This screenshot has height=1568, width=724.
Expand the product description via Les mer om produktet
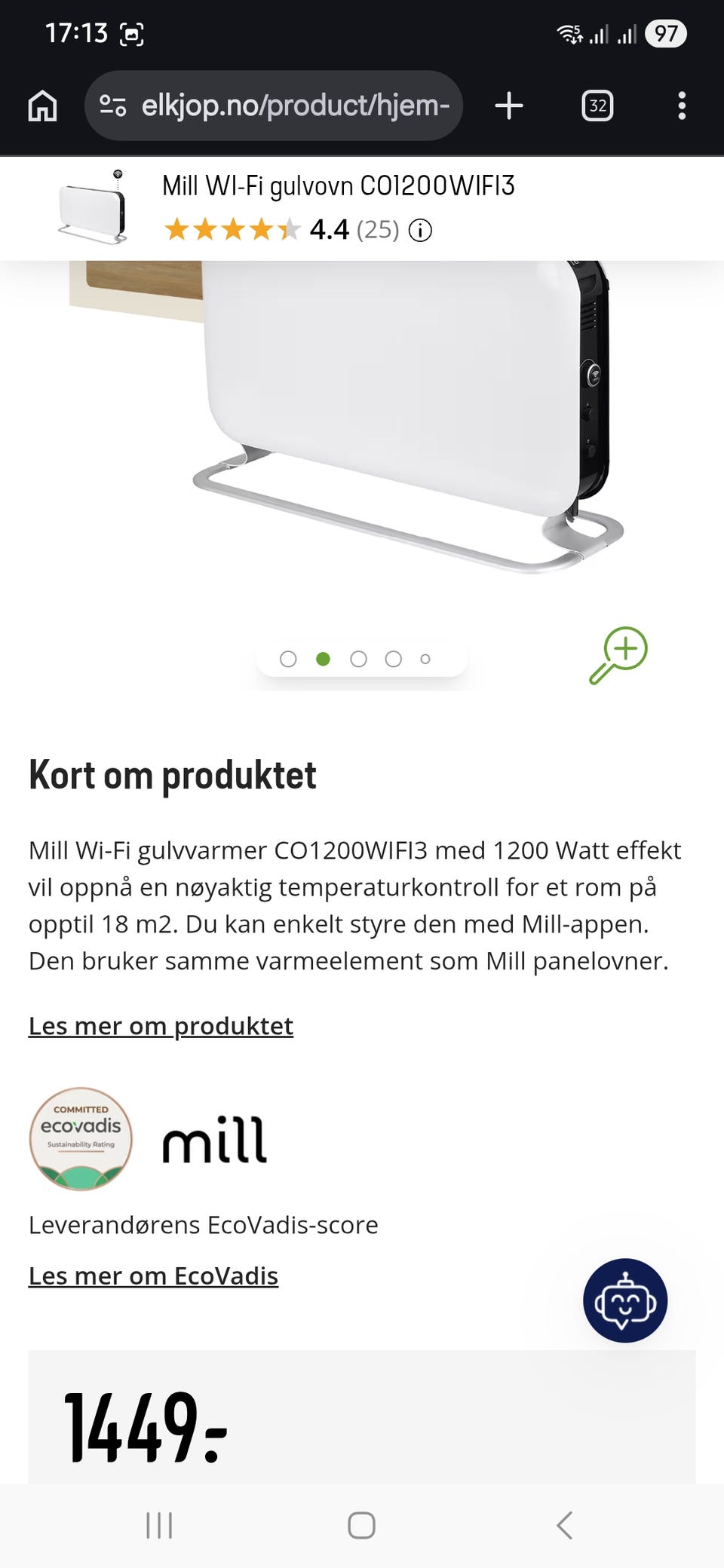(161, 1026)
